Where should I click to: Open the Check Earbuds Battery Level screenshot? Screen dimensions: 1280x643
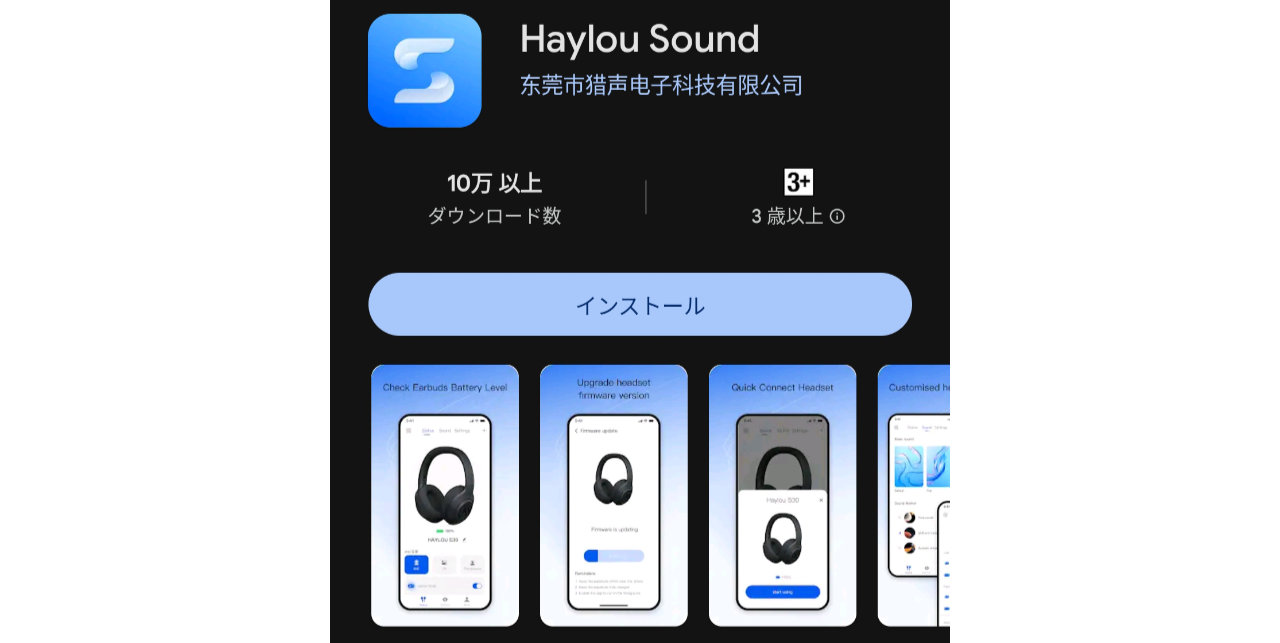coord(445,495)
